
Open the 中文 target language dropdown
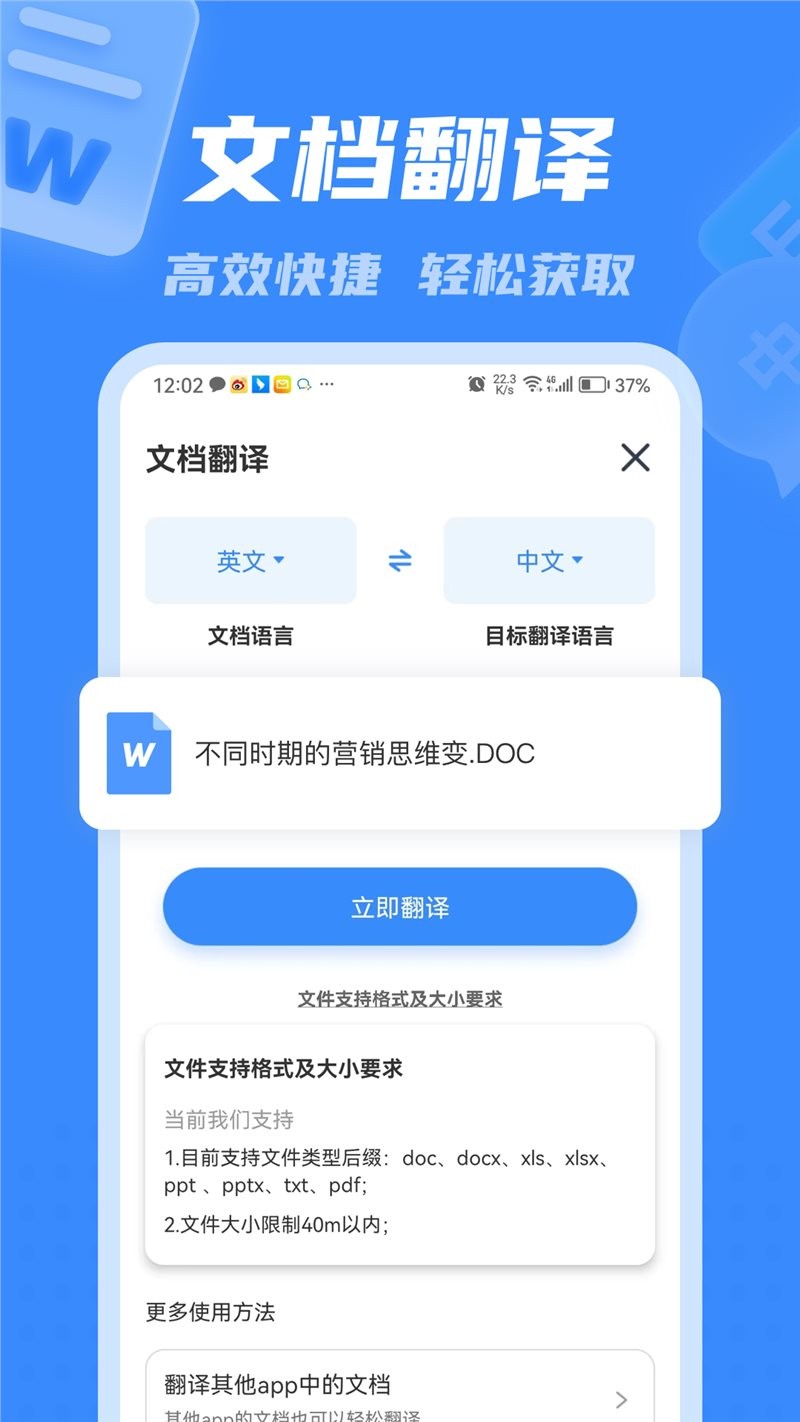point(548,561)
